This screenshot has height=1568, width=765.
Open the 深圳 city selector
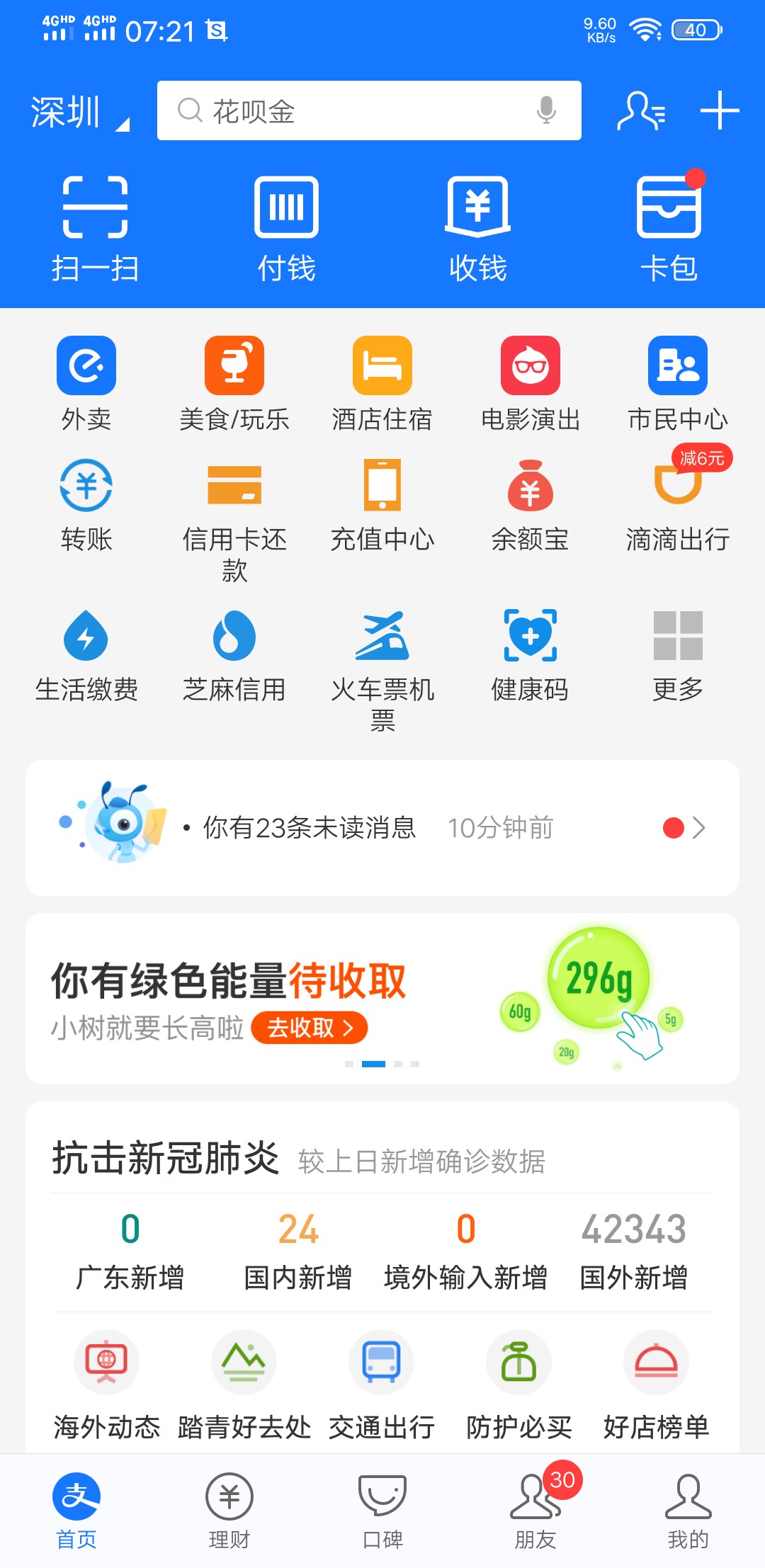click(78, 113)
